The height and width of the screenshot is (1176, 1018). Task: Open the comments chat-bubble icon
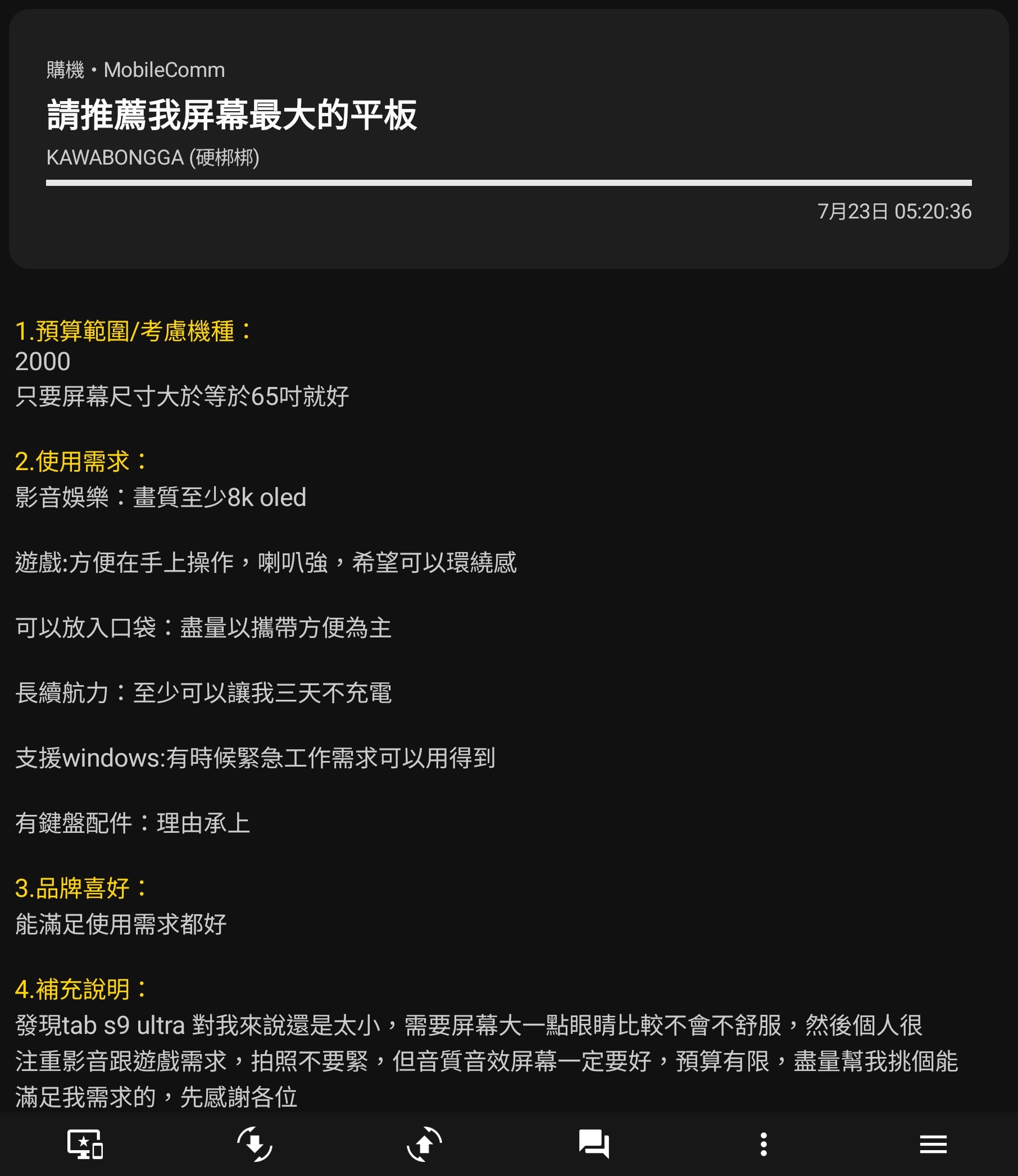(x=594, y=1143)
